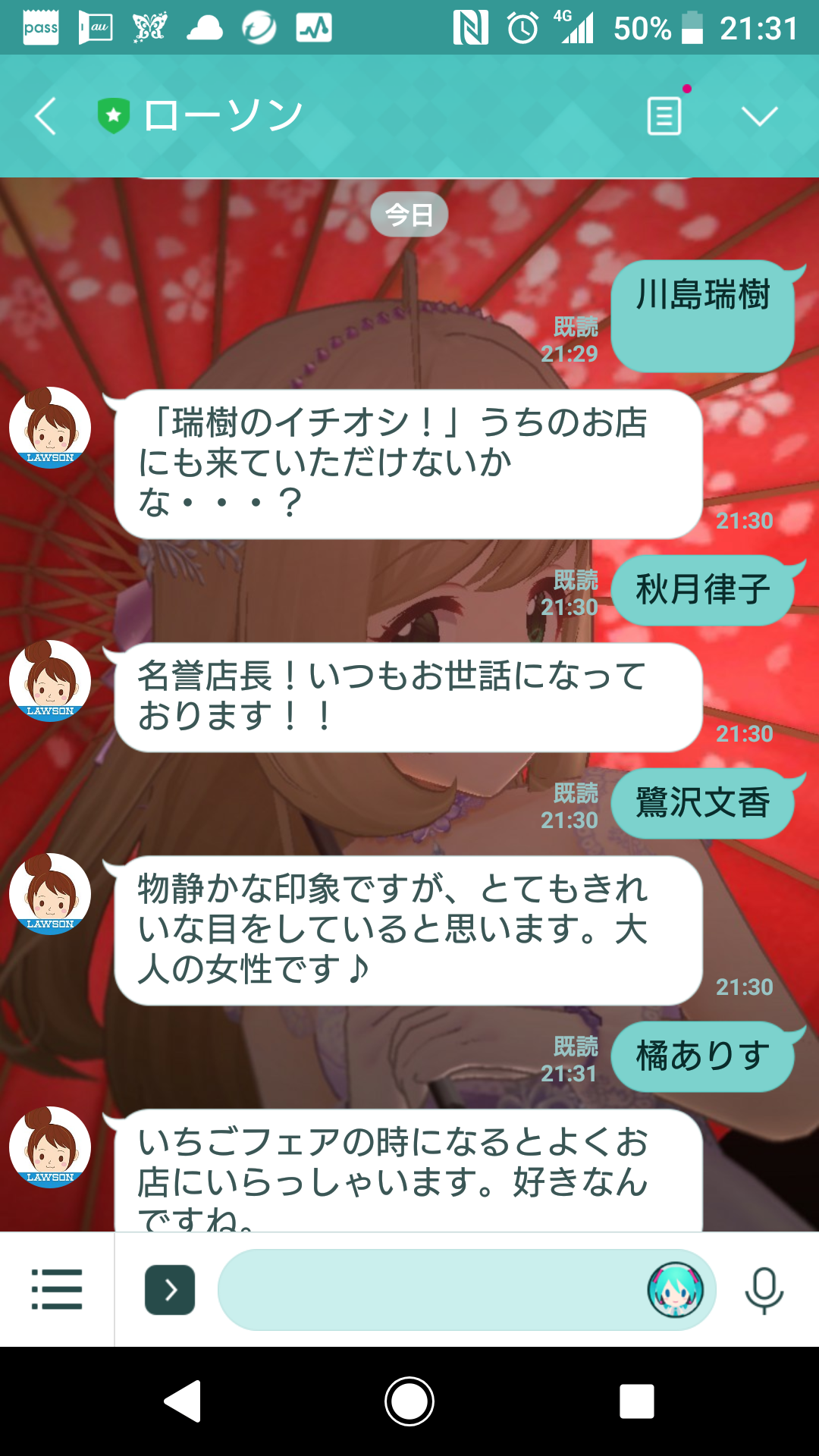Open Lawson's profile picture beside 名誉店長 message
The height and width of the screenshot is (1456, 819).
50,680
